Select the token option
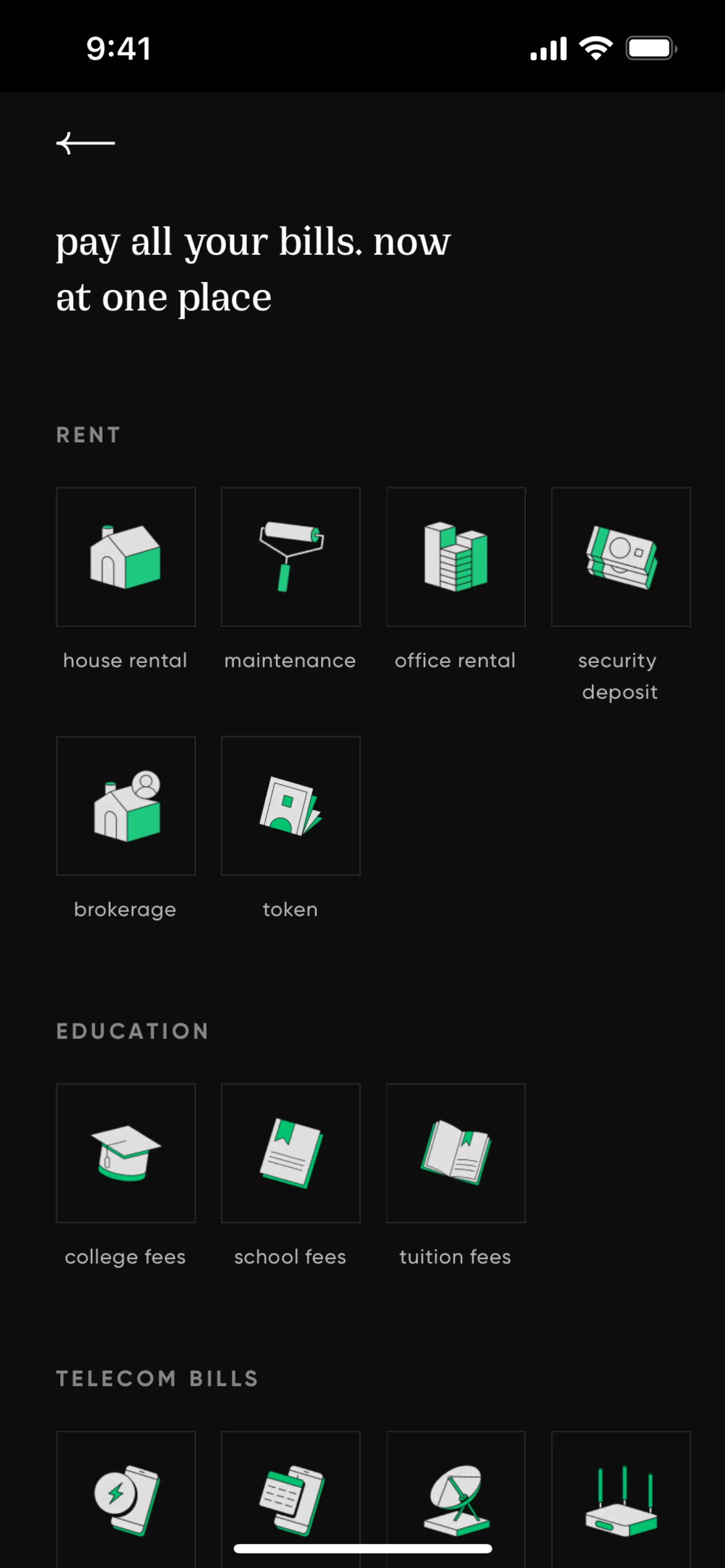Screen dimensions: 725x1568 coord(291,806)
